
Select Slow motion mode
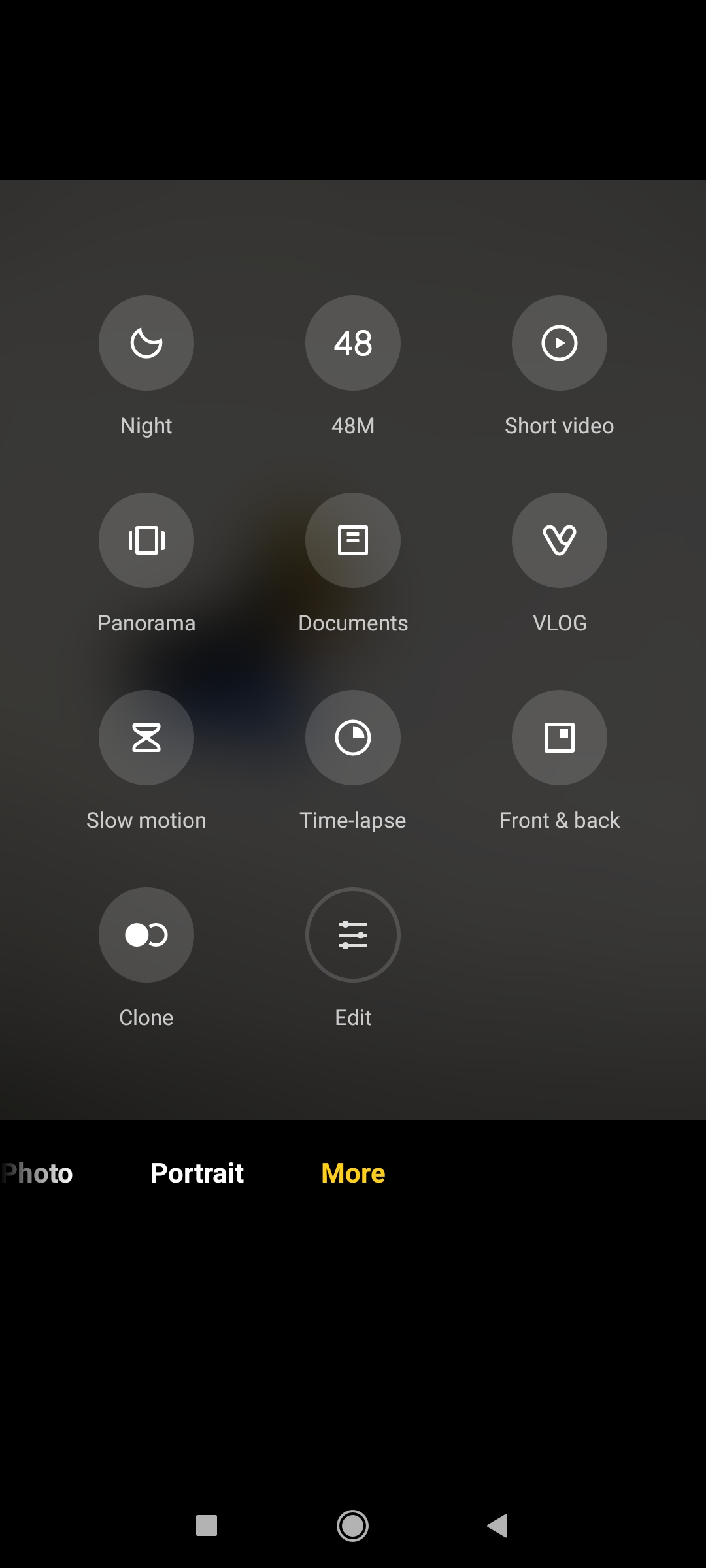pos(146,738)
